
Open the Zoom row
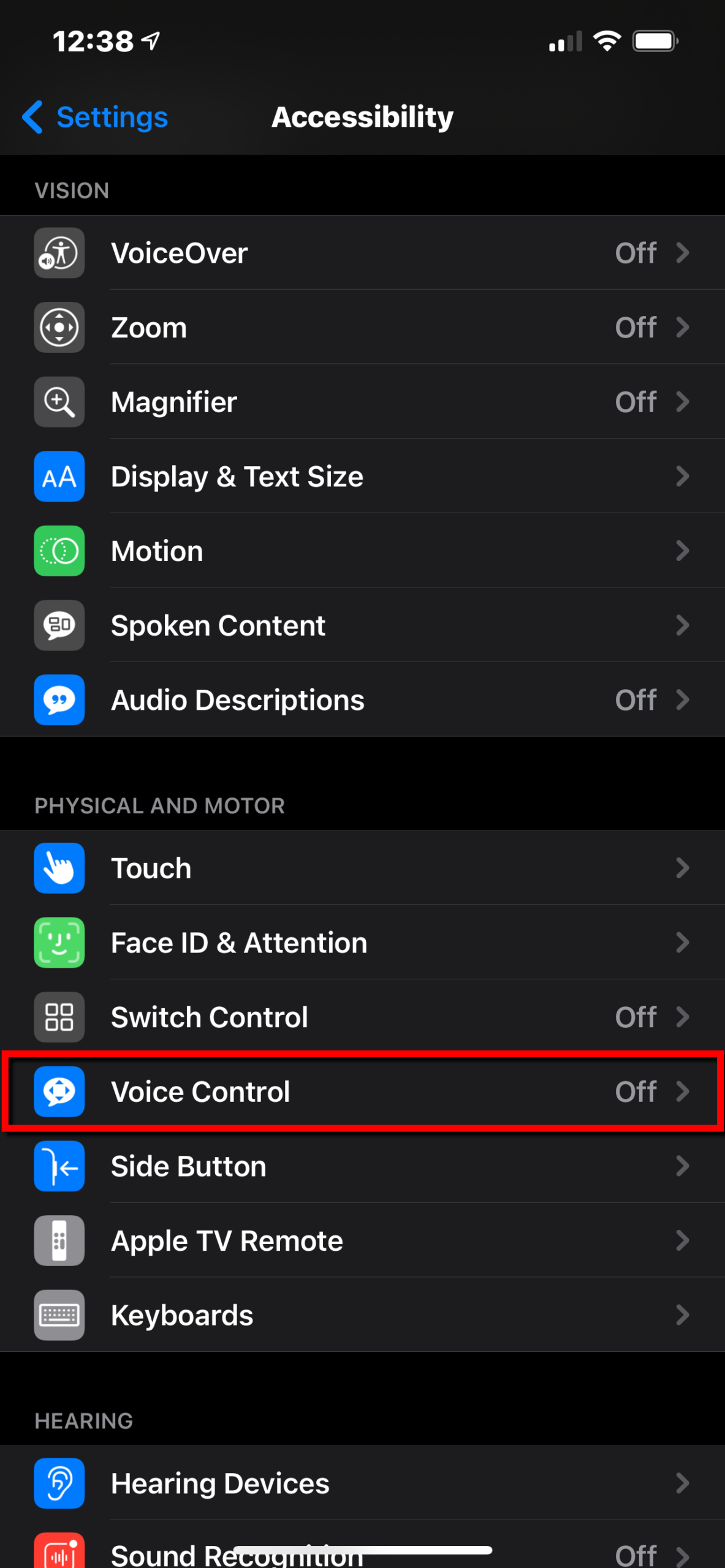362,328
